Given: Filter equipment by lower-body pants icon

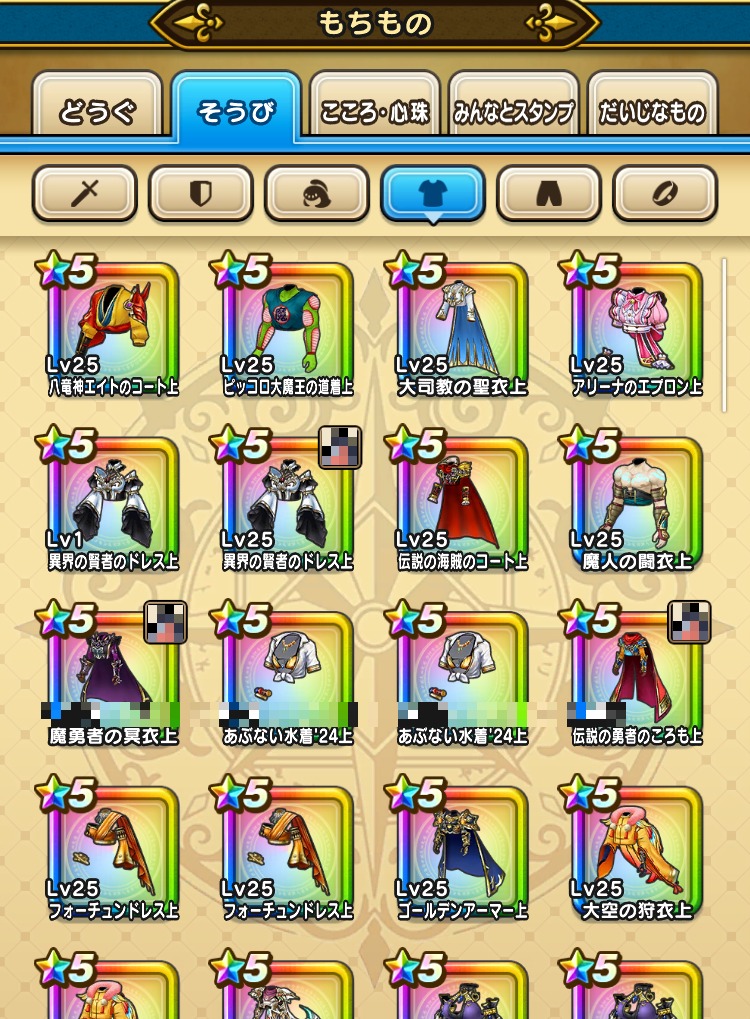Looking at the screenshot, I should [x=549, y=192].
